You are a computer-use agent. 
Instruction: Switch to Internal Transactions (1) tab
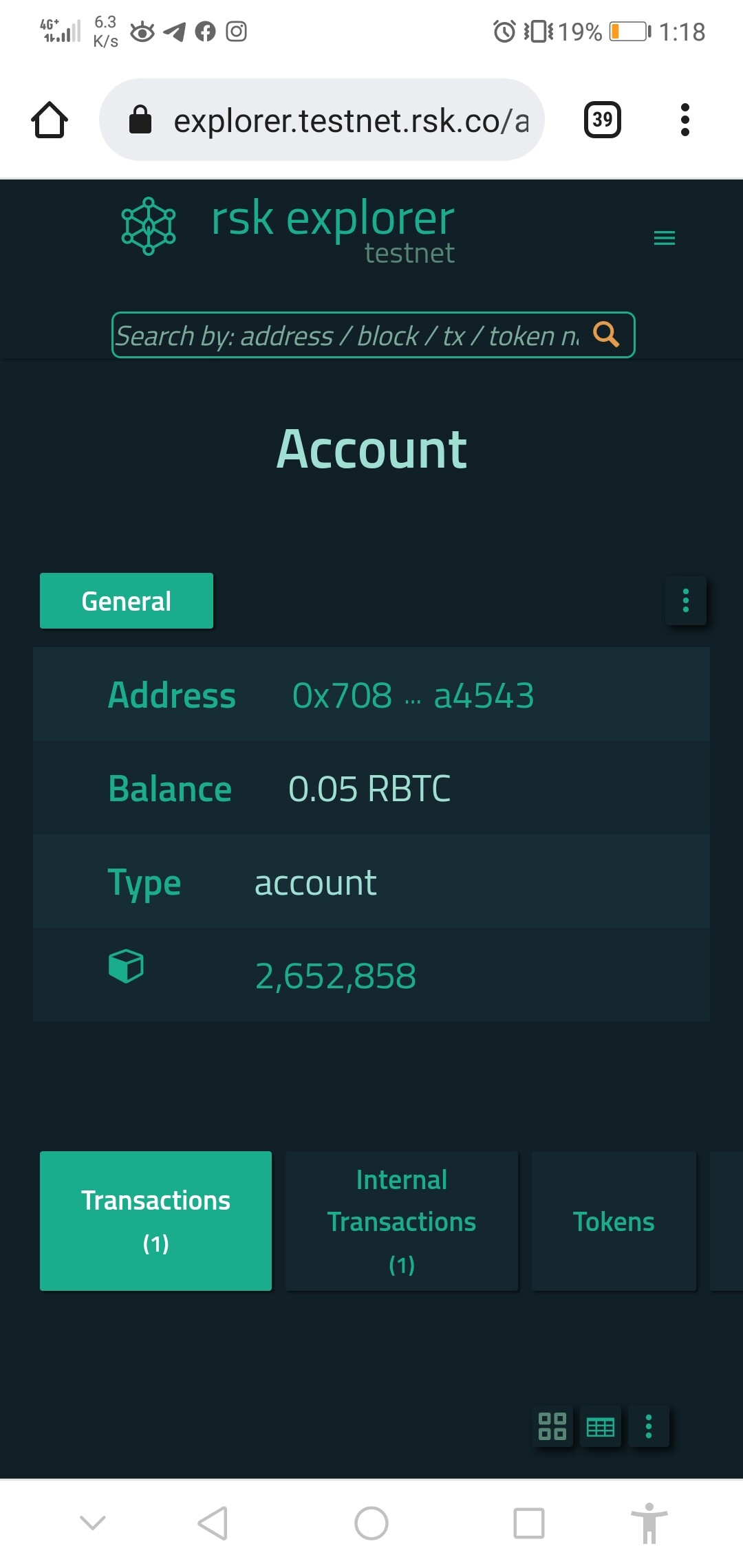click(401, 1221)
